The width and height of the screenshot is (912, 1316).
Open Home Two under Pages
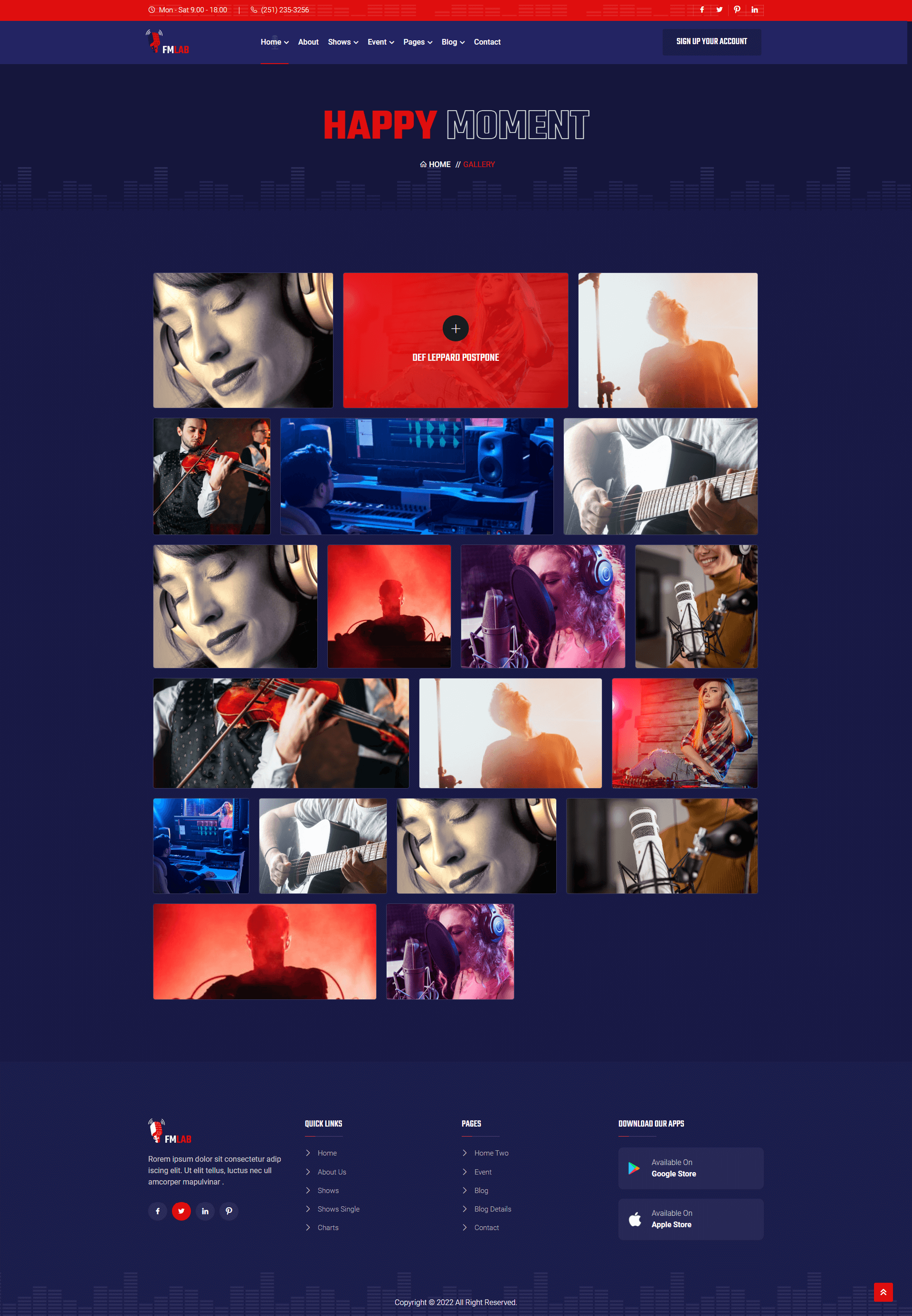pos(491,1153)
